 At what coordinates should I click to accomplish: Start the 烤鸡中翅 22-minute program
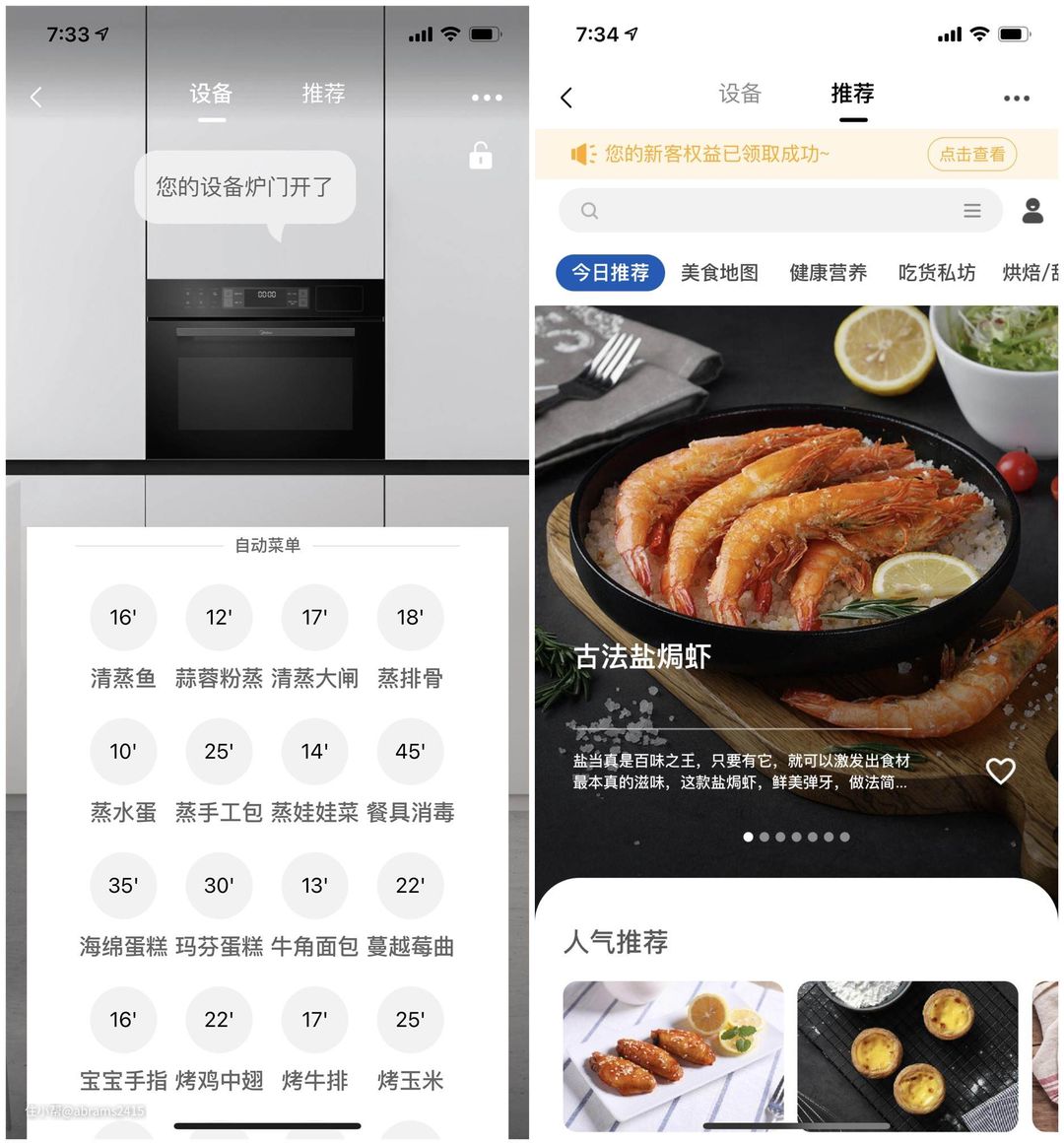(219, 1020)
